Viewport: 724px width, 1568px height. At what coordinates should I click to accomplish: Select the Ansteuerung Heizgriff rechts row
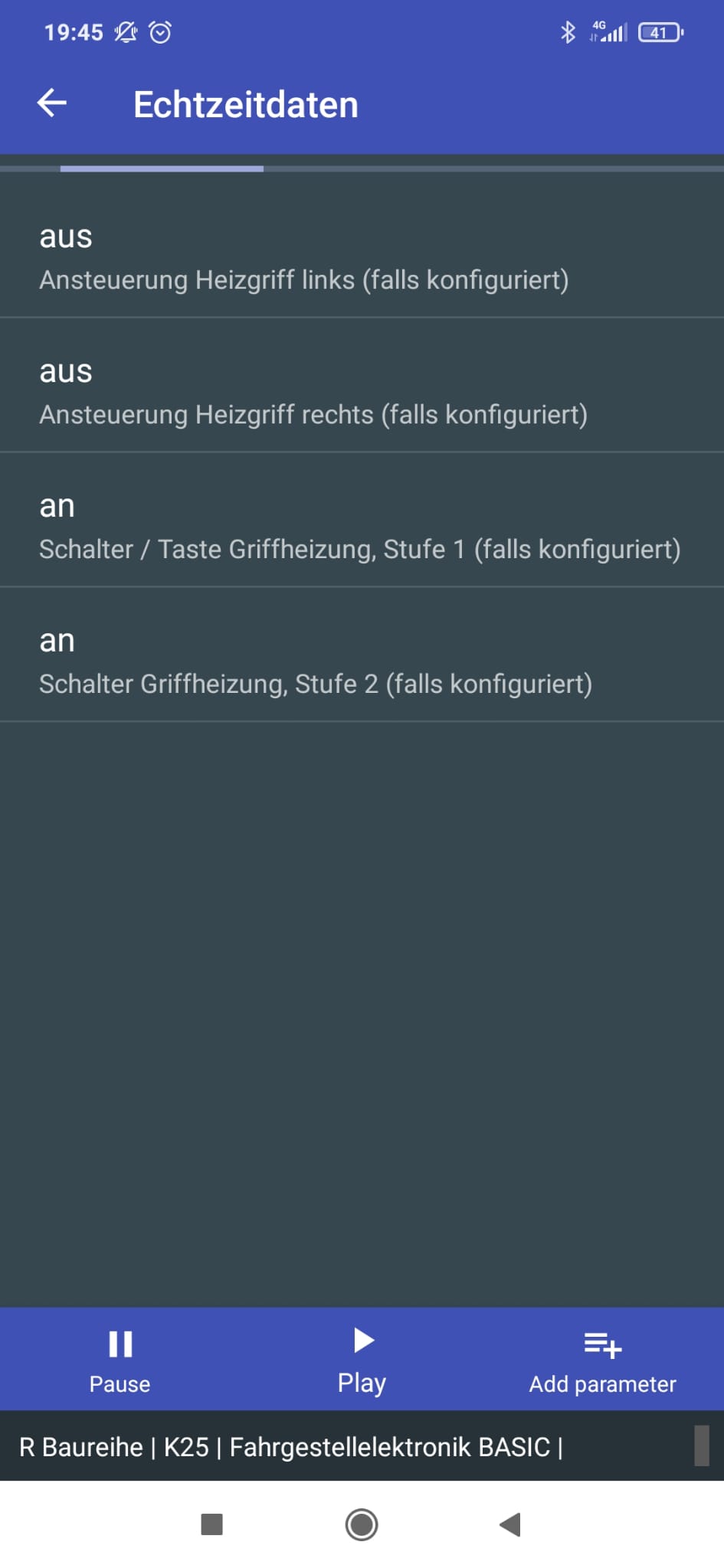click(x=362, y=391)
